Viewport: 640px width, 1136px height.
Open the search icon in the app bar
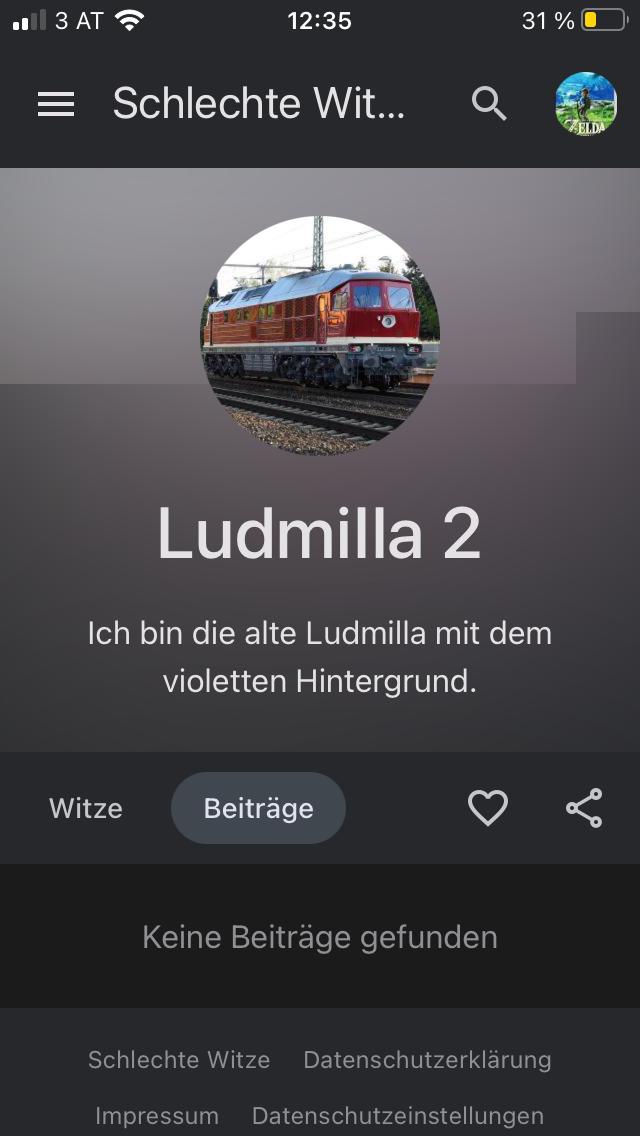pyautogui.click(x=489, y=104)
